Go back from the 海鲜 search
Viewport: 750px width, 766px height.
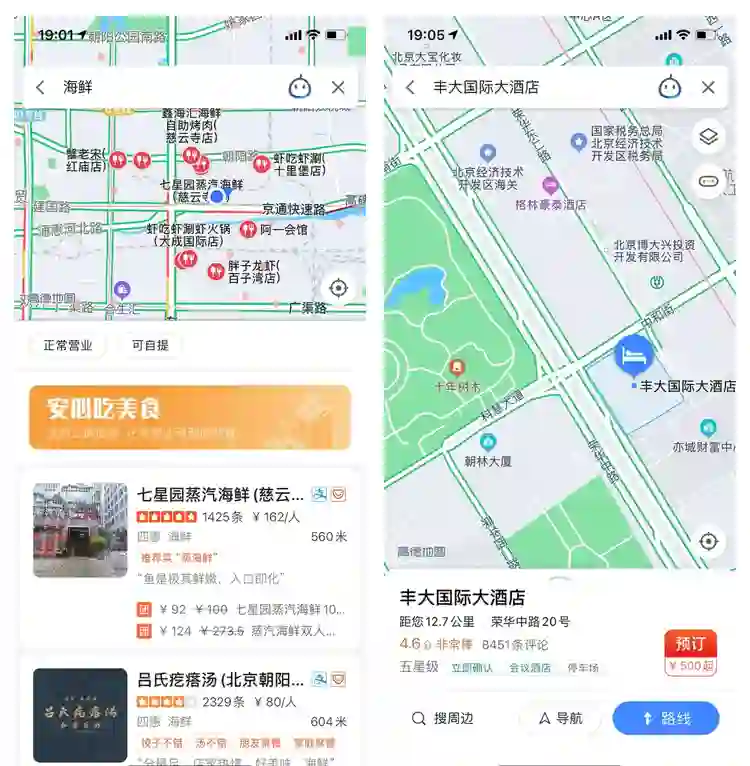coord(40,88)
